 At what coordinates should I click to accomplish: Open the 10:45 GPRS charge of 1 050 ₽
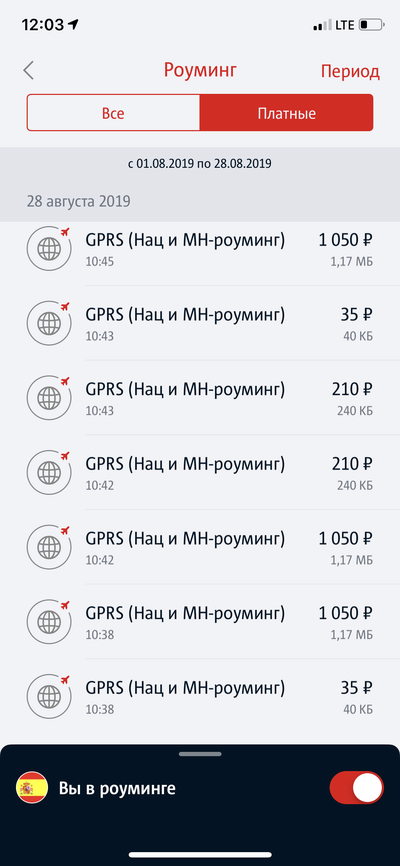coord(200,249)
